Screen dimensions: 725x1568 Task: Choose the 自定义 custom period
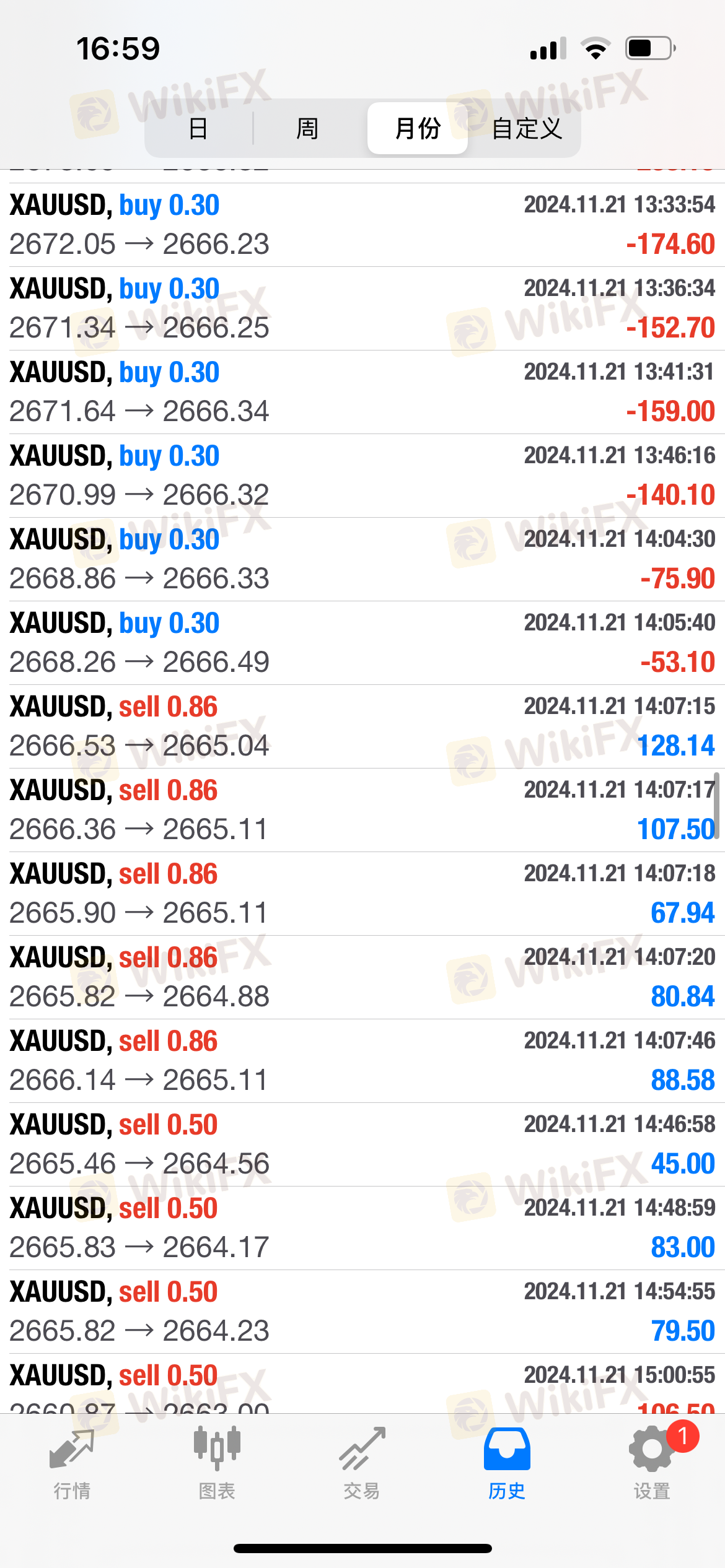[527, 128]
